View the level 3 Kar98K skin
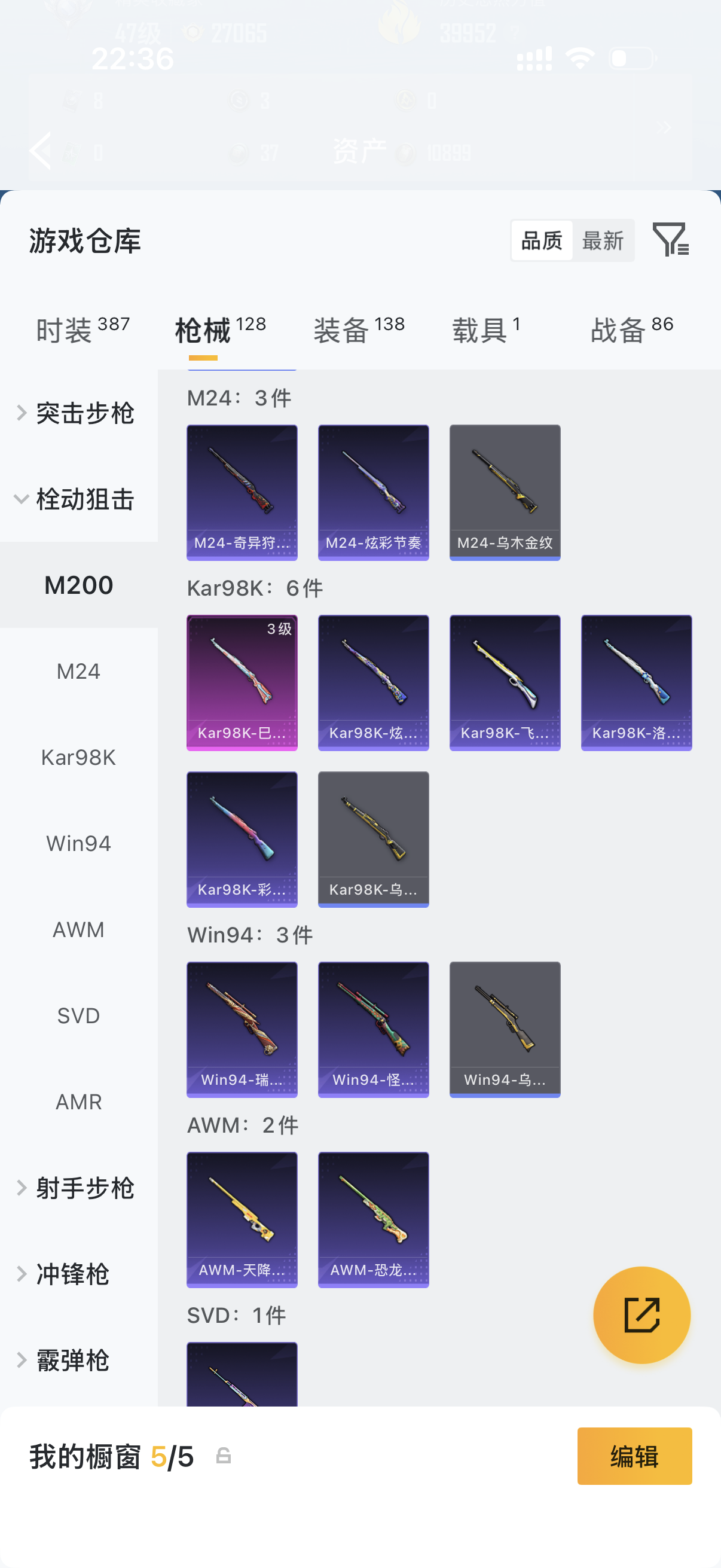Viewport: 721px width, 1568px height. (242, 682)
